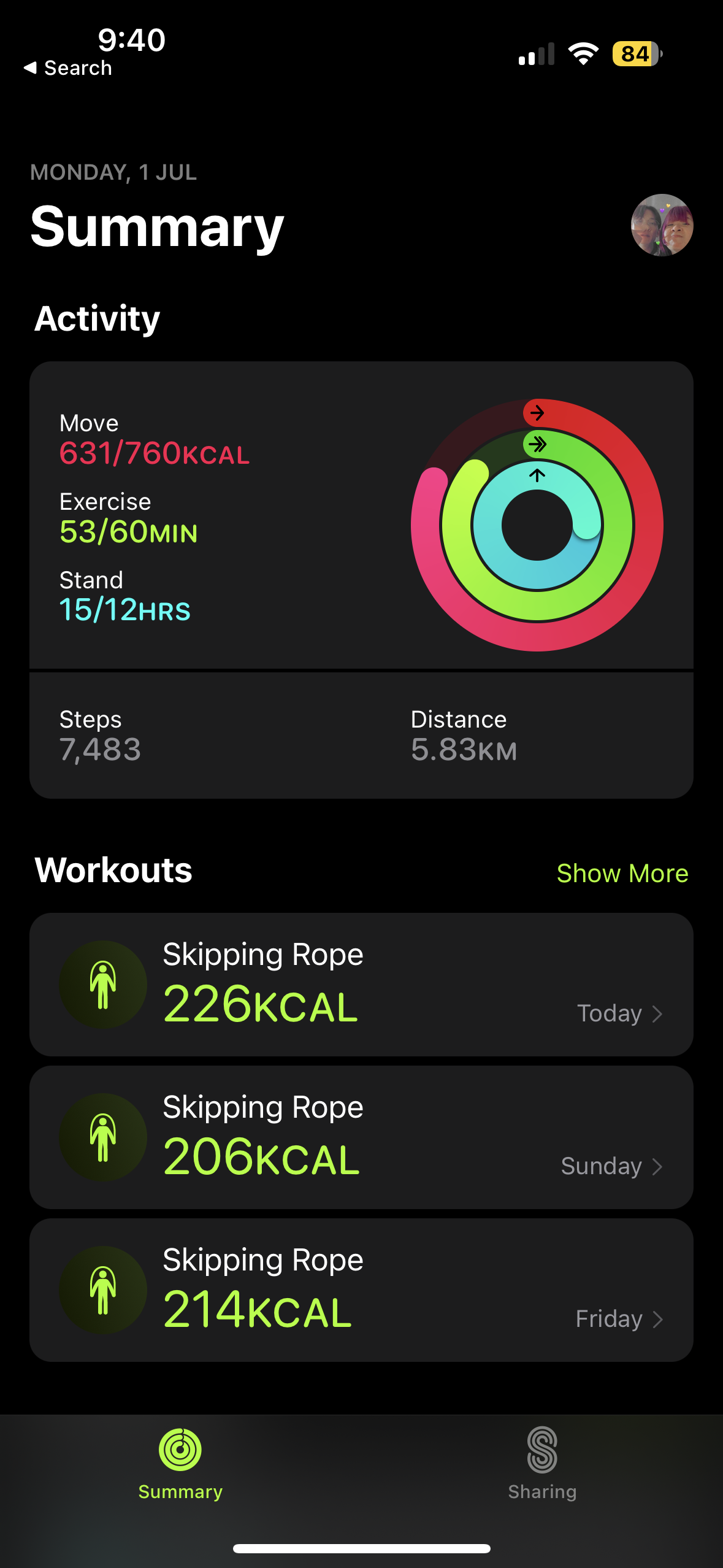
Task: Go back to Search
Action: point(68,68)
